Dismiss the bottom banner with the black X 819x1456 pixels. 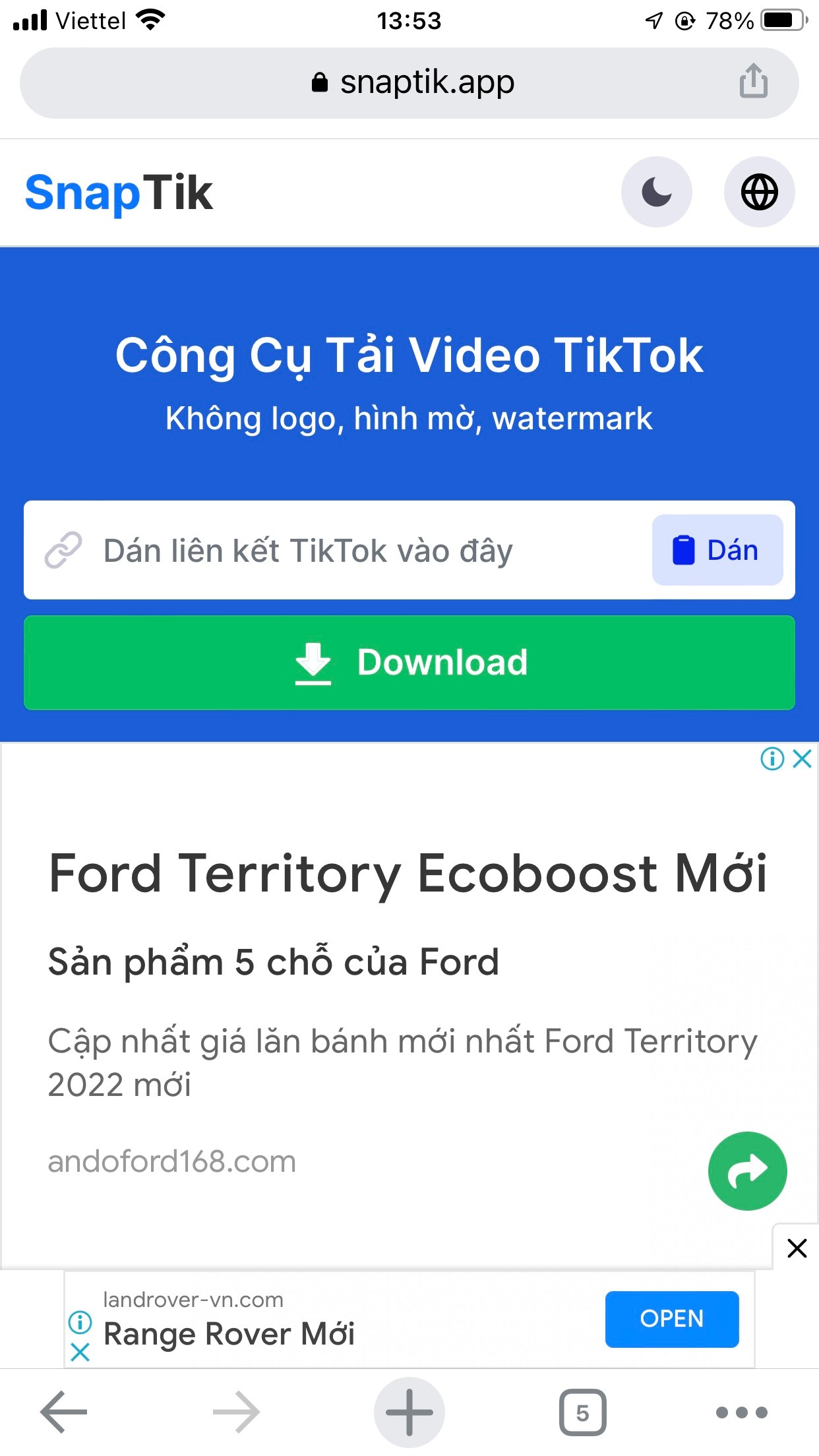(x=797, y=1248)
